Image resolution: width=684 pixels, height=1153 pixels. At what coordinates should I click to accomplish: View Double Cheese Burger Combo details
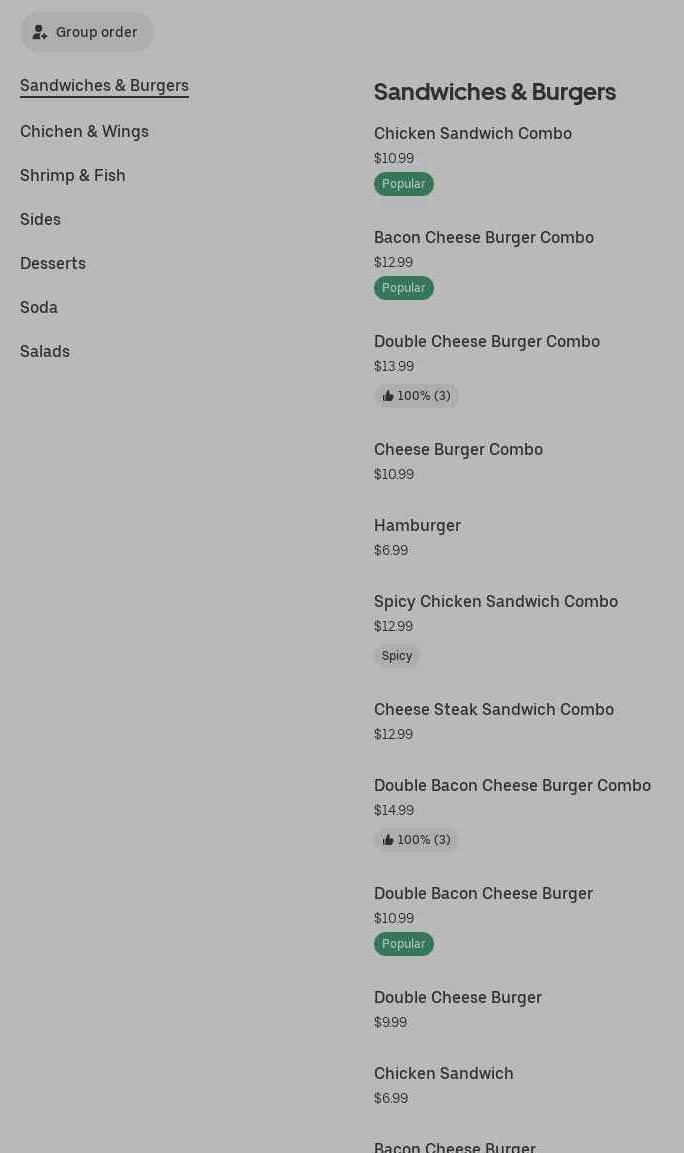[487, 341]
